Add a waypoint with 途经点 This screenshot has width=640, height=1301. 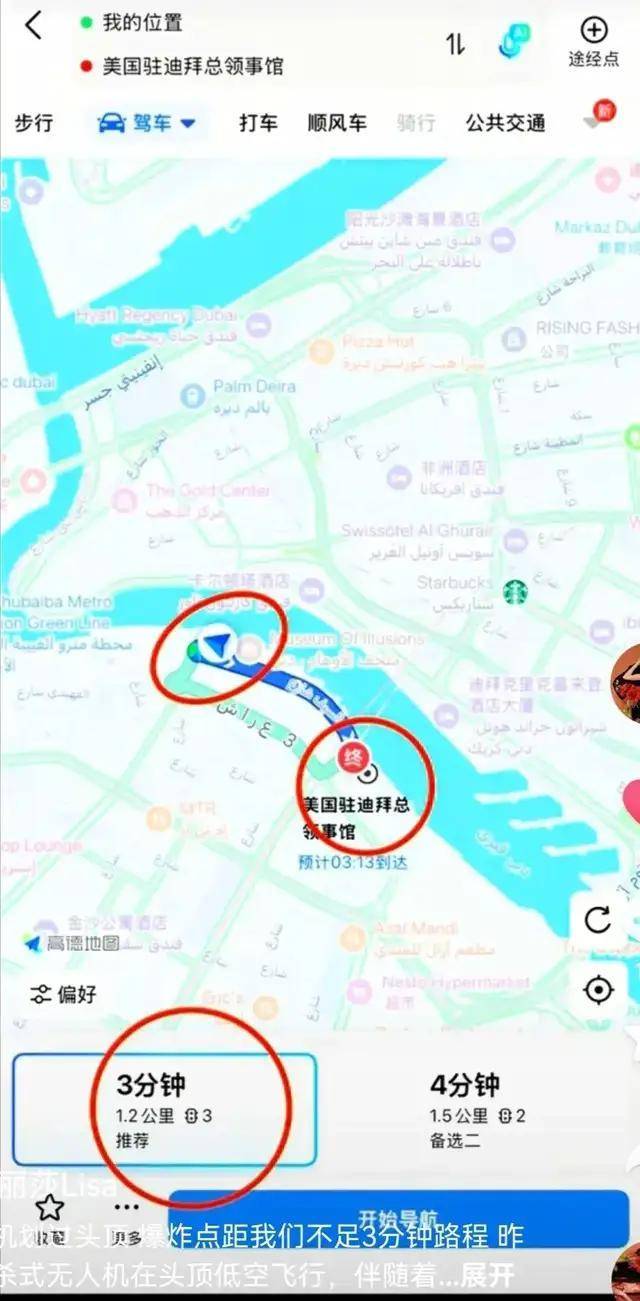(594, 42)
